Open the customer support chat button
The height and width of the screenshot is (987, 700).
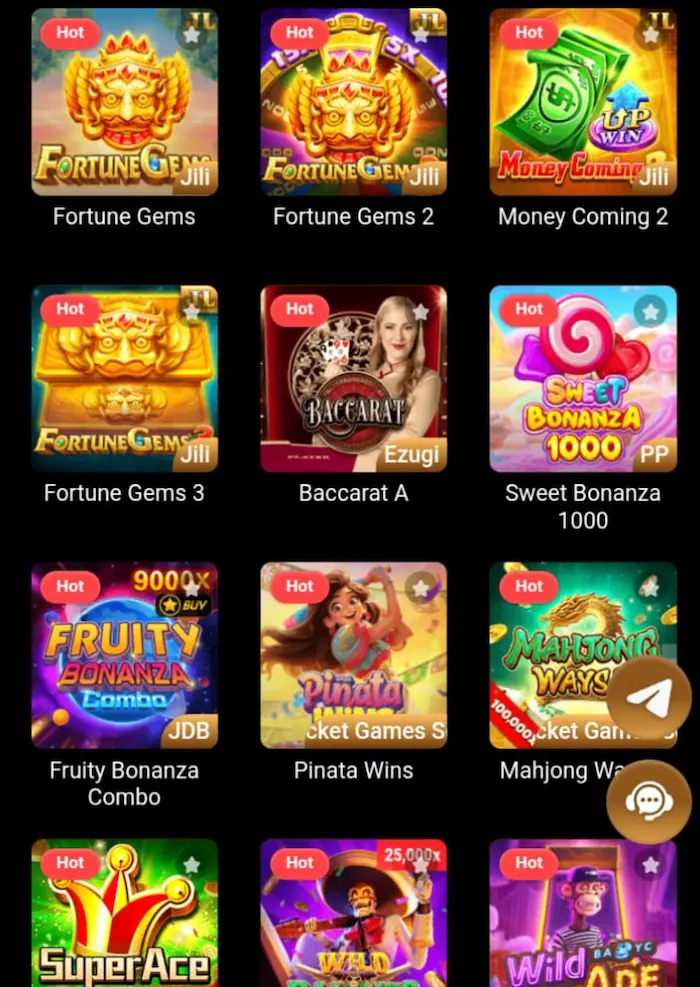[649, 801]
